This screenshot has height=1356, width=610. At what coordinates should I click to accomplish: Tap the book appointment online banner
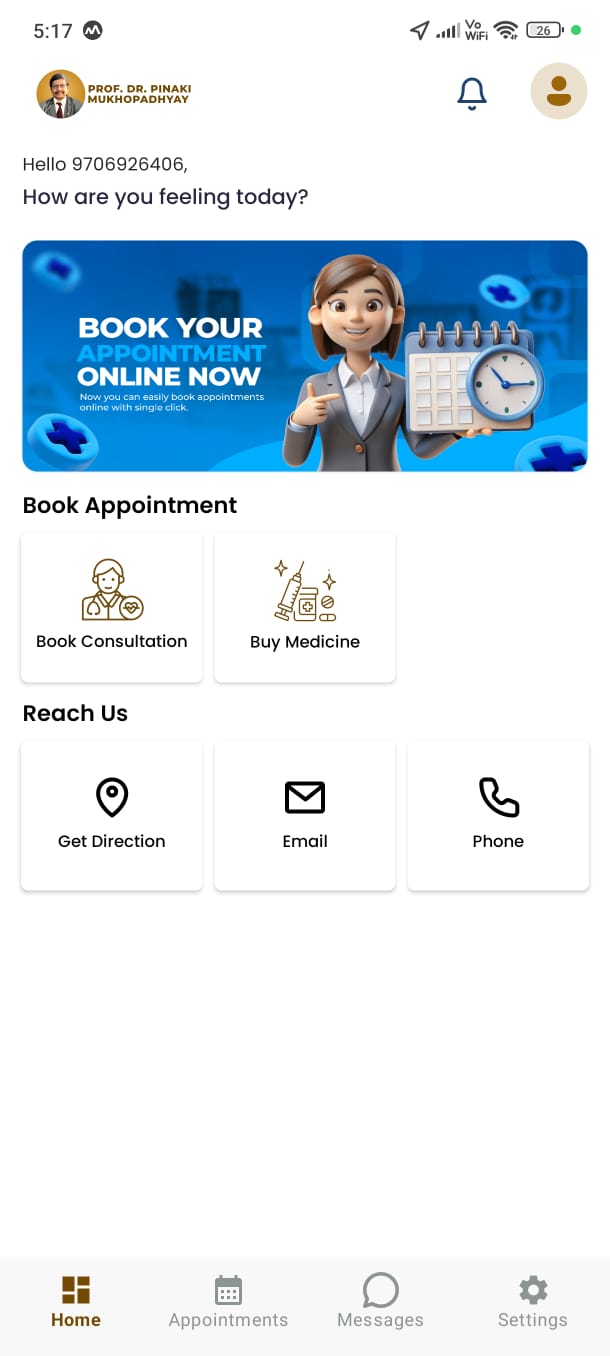click(x=305, y=356)
